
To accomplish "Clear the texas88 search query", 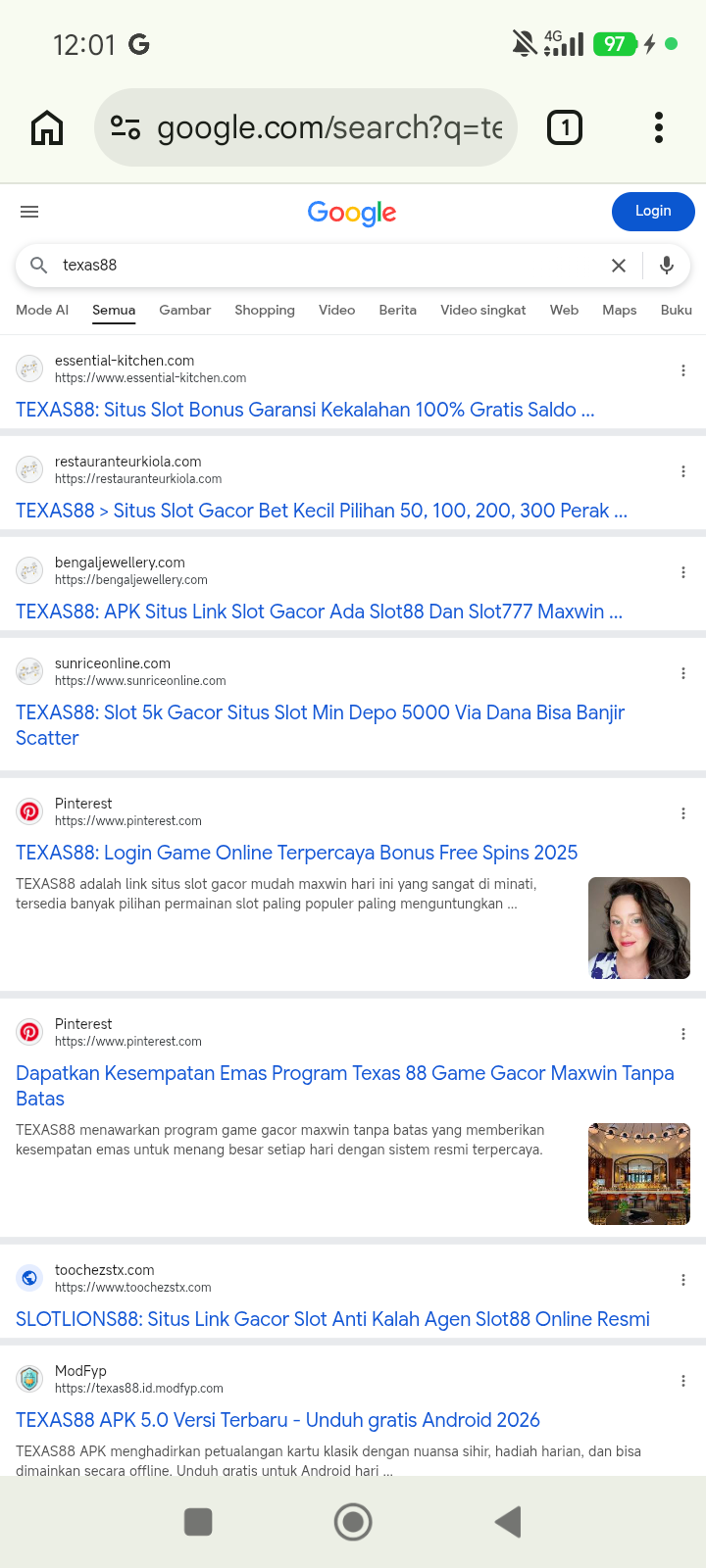I will tap(619, 266).
